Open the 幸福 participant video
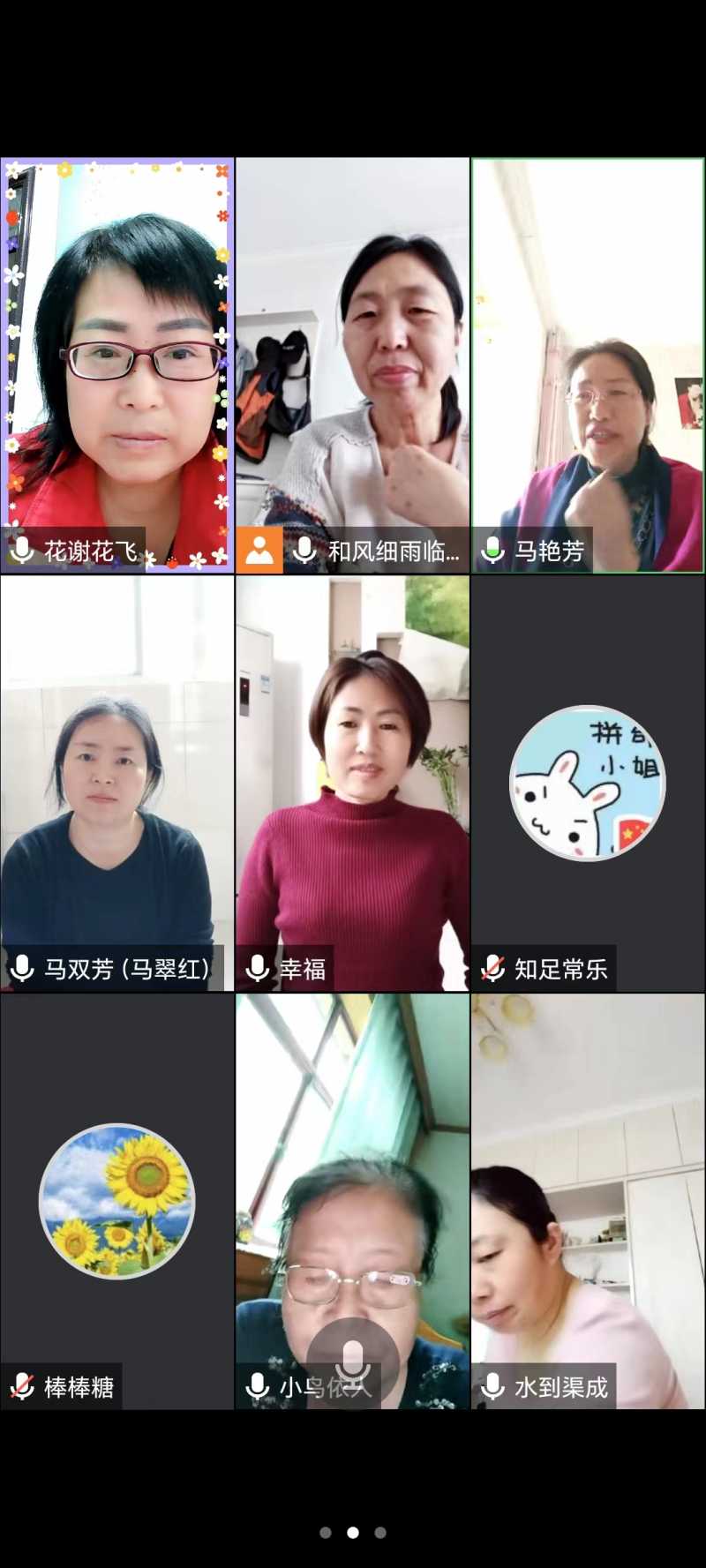The image size is (706, 1568). point(352,783)
